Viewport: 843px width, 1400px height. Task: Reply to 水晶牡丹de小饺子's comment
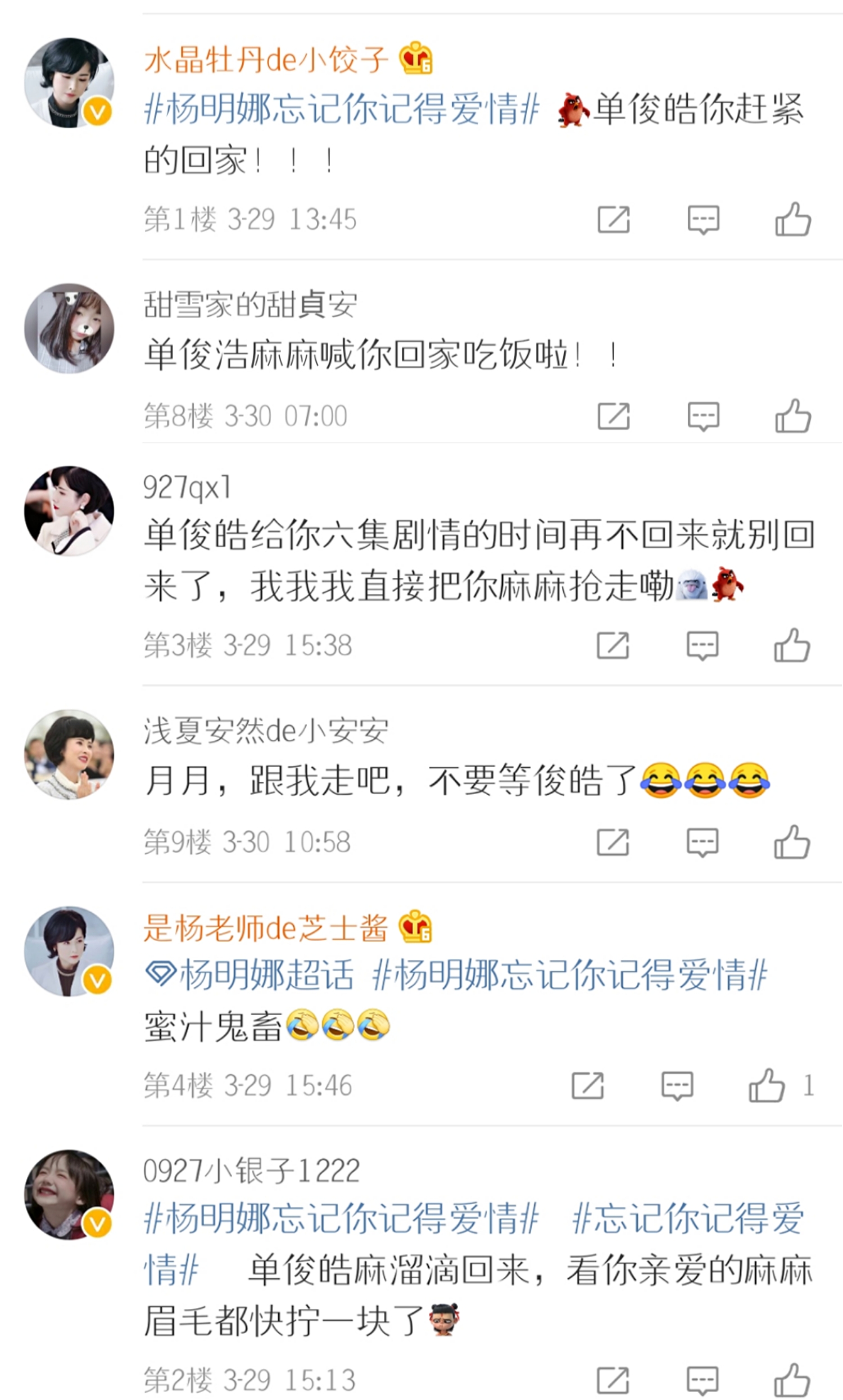pyautogui.click(x=703, y=220)
